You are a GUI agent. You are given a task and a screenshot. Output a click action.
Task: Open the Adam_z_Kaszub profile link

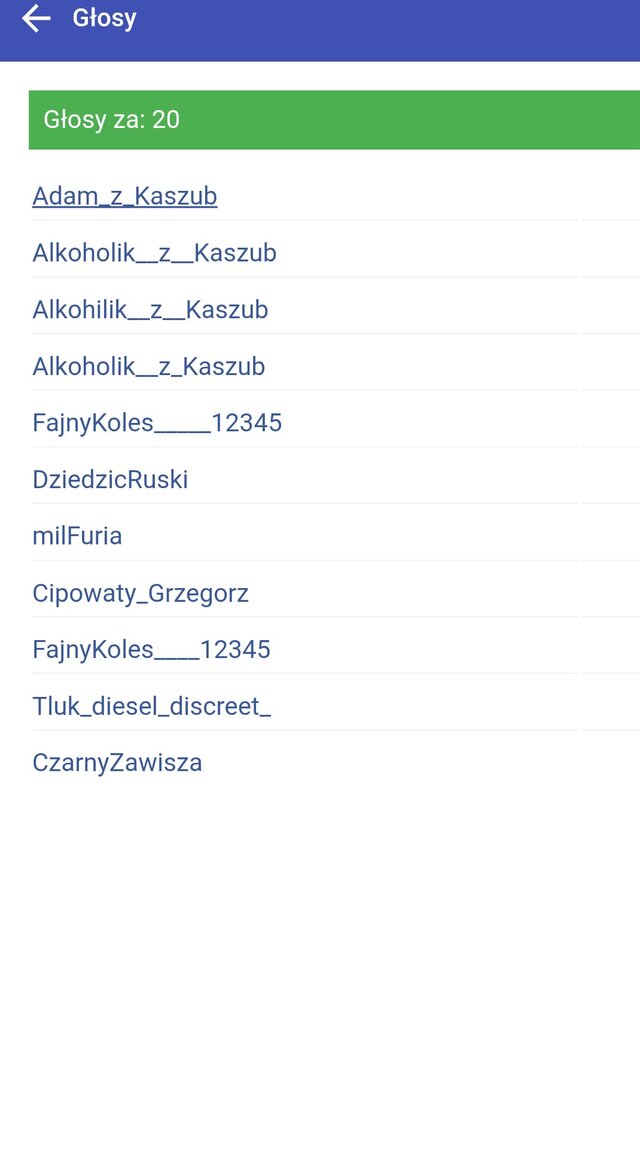(x=124, y=196)
